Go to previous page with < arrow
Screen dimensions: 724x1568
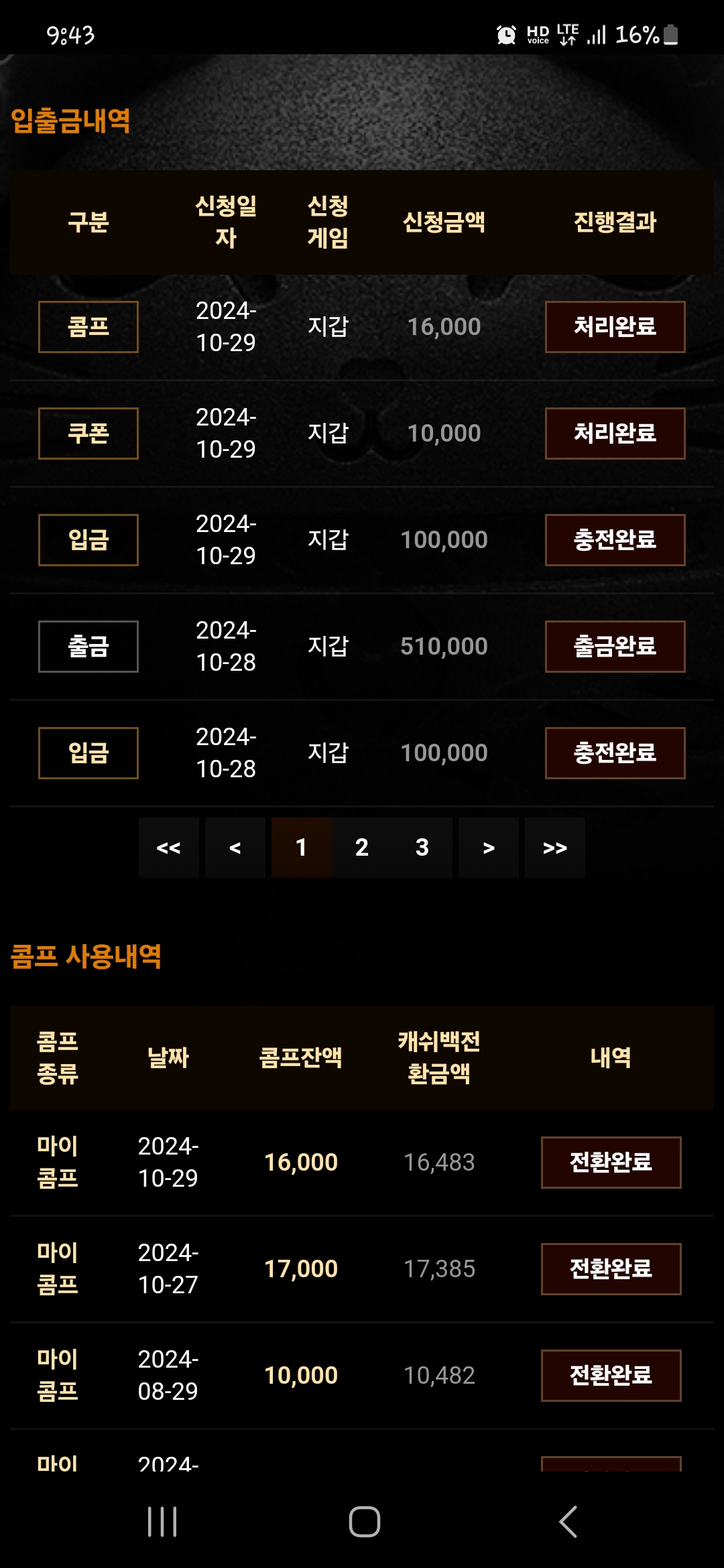coord(235,848)
